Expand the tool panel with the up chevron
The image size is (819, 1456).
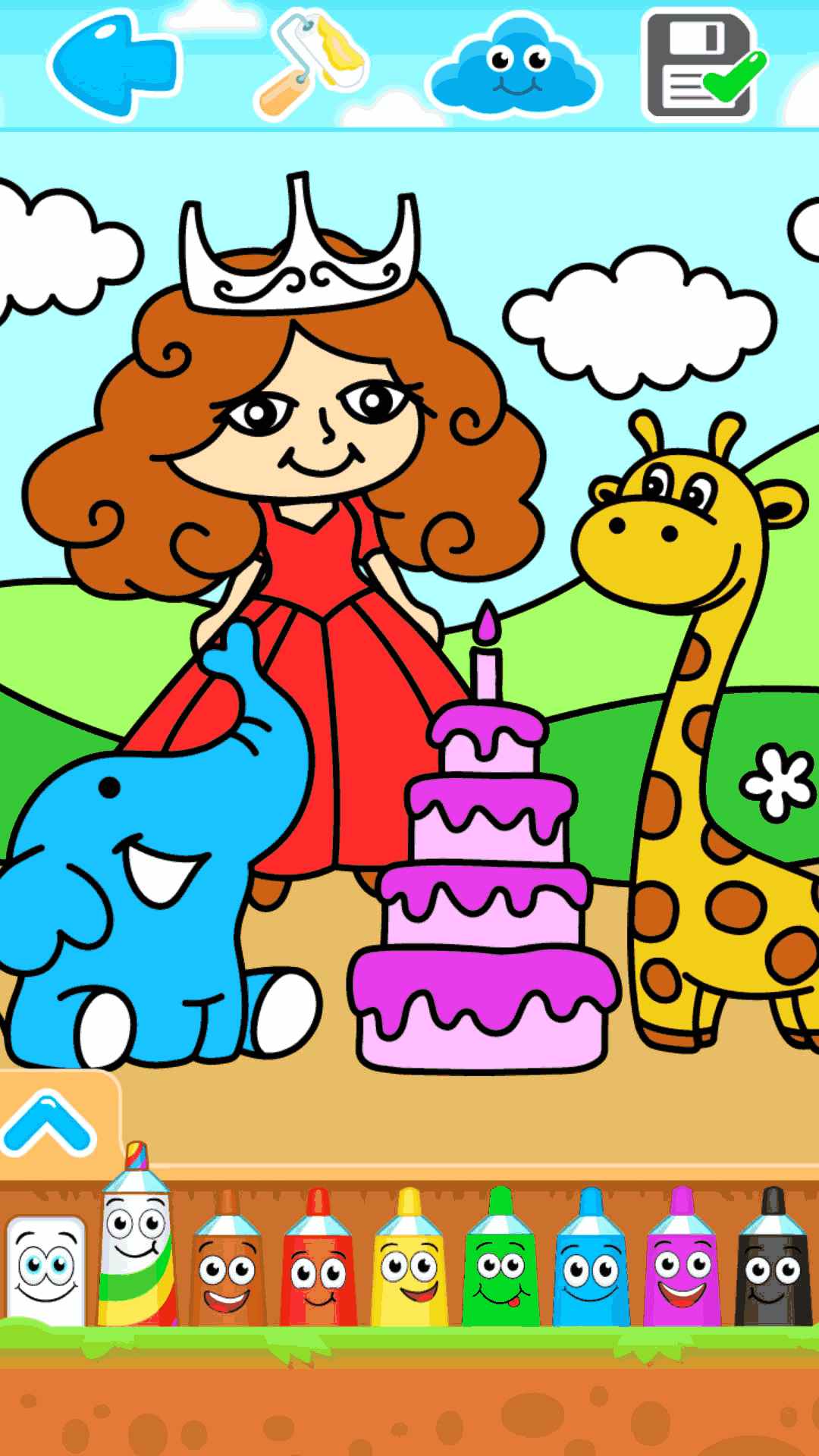[49, 1122]
